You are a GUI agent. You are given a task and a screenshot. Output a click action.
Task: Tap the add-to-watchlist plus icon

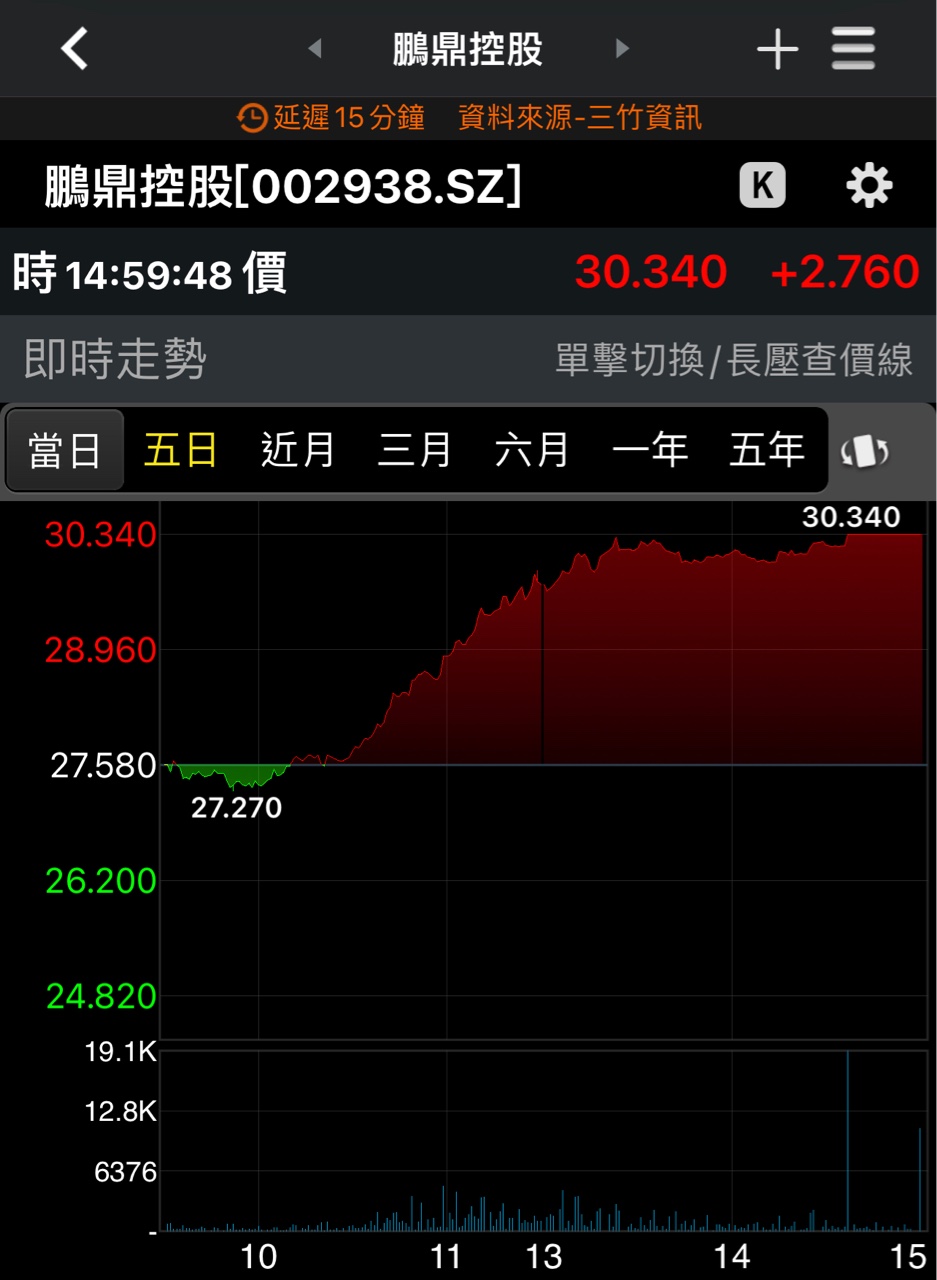(778, 48)
